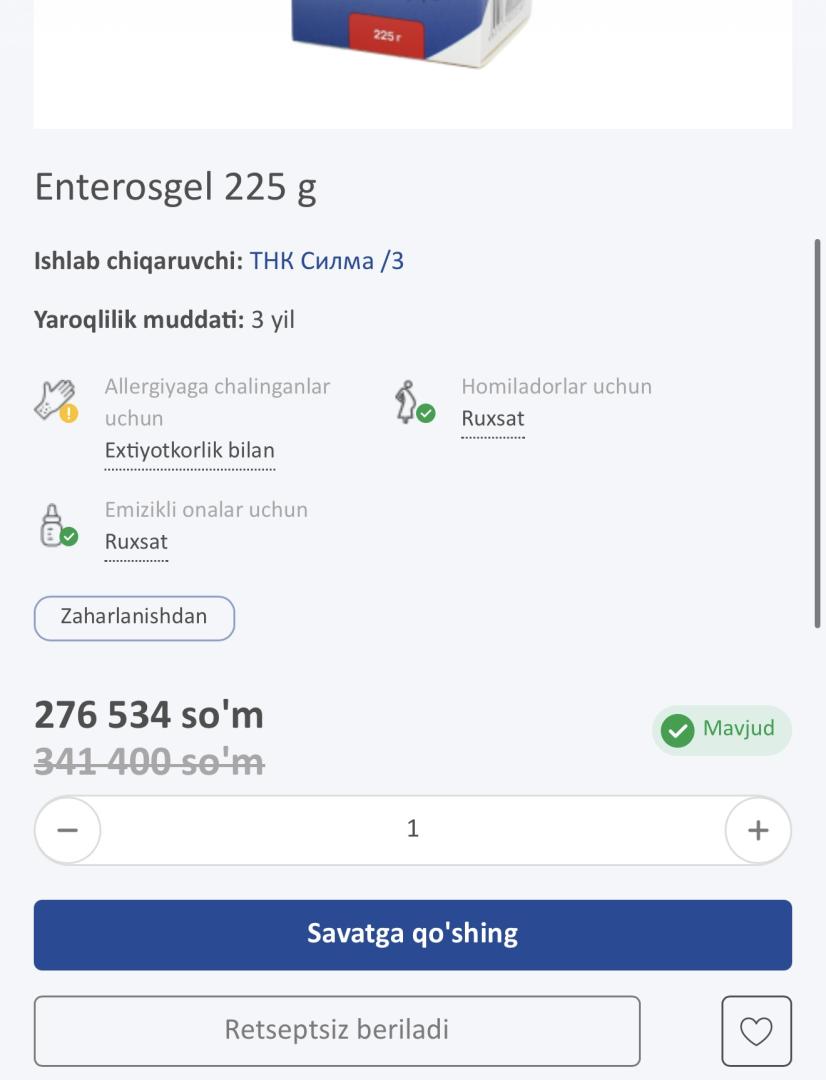Open Ruxsat note for Homiladorlar uchun
Screen dimensions: 826x1080
pos(492,419)
